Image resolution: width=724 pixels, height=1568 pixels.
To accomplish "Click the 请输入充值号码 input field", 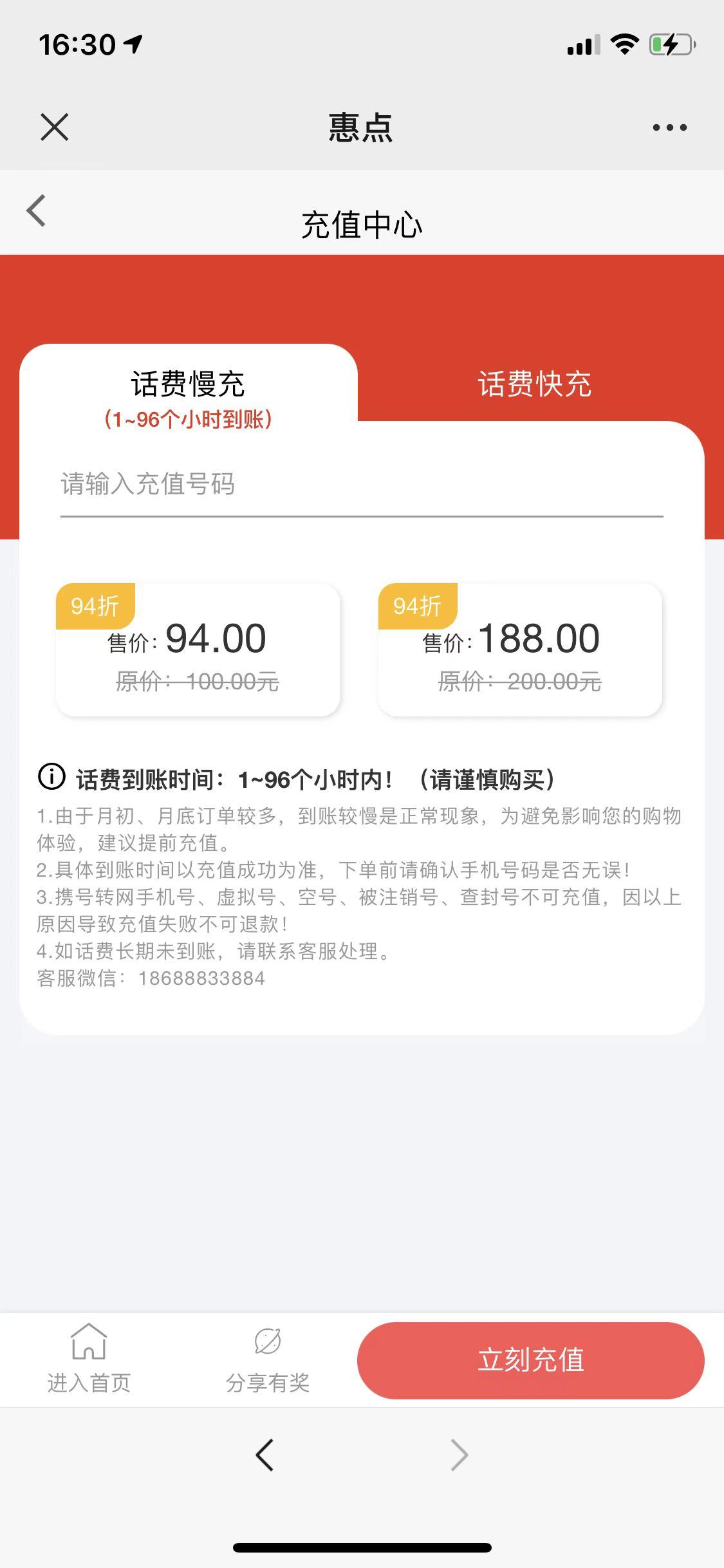I will (360, 487).
